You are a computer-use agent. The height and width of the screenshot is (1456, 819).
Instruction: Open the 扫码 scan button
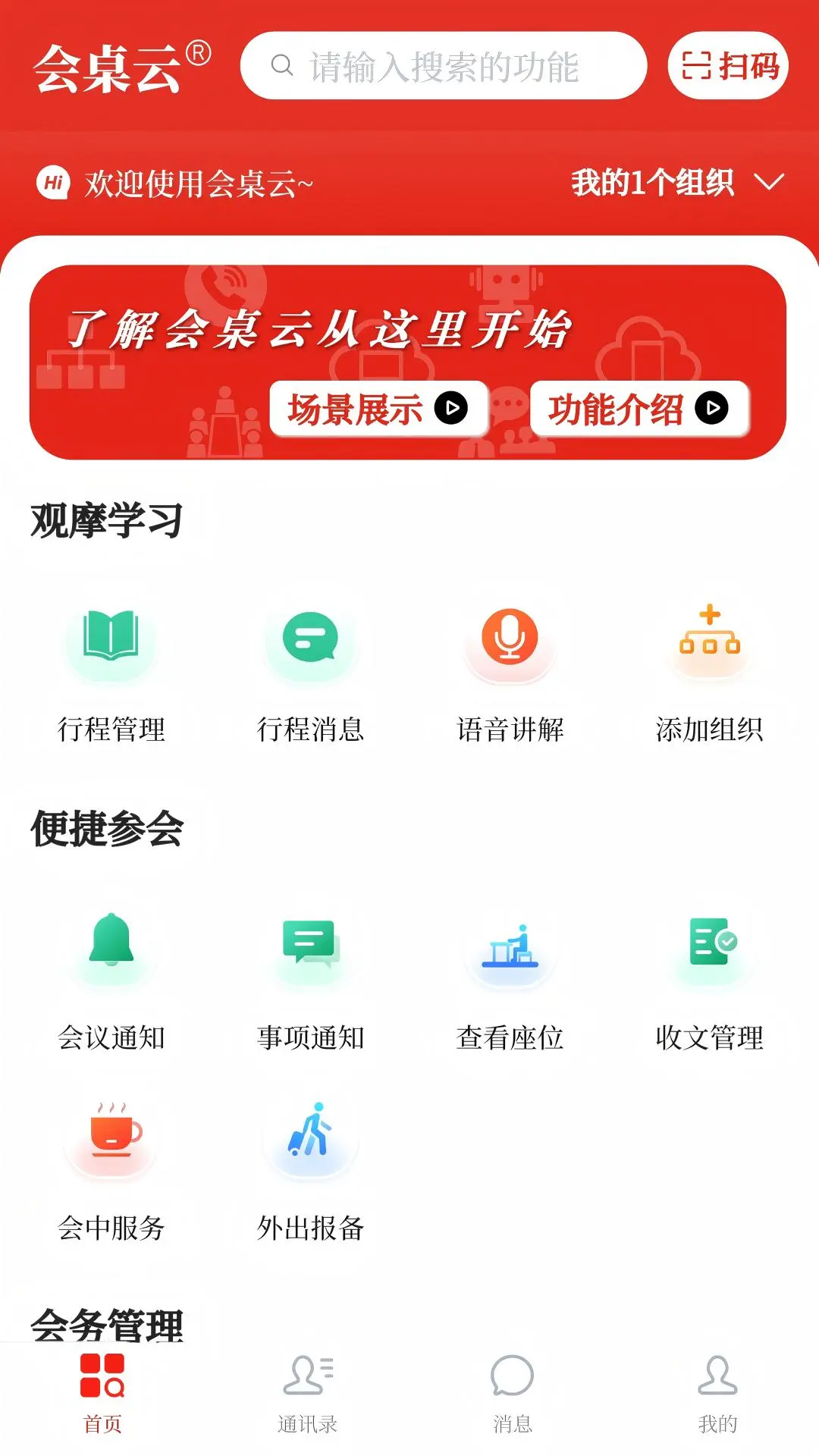coord(728,66)
